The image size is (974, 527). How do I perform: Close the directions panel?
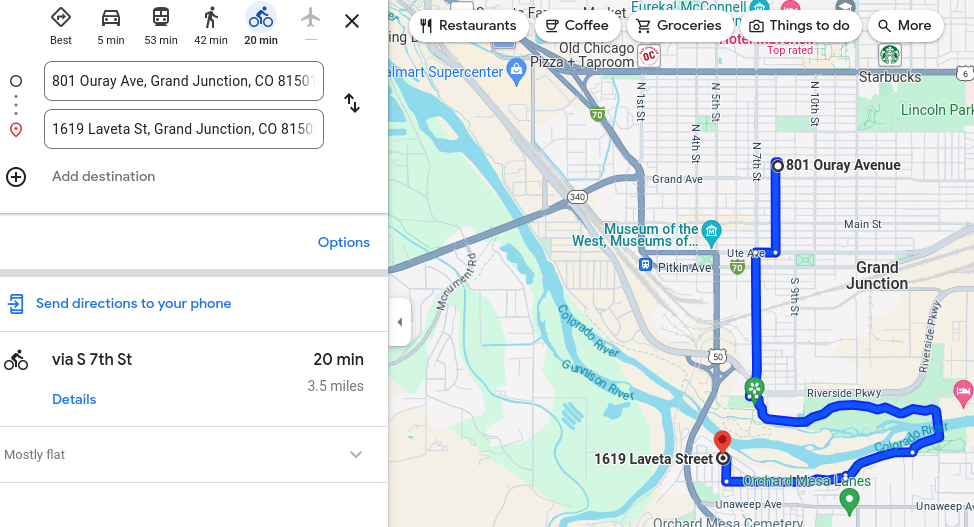click(352, 21)
